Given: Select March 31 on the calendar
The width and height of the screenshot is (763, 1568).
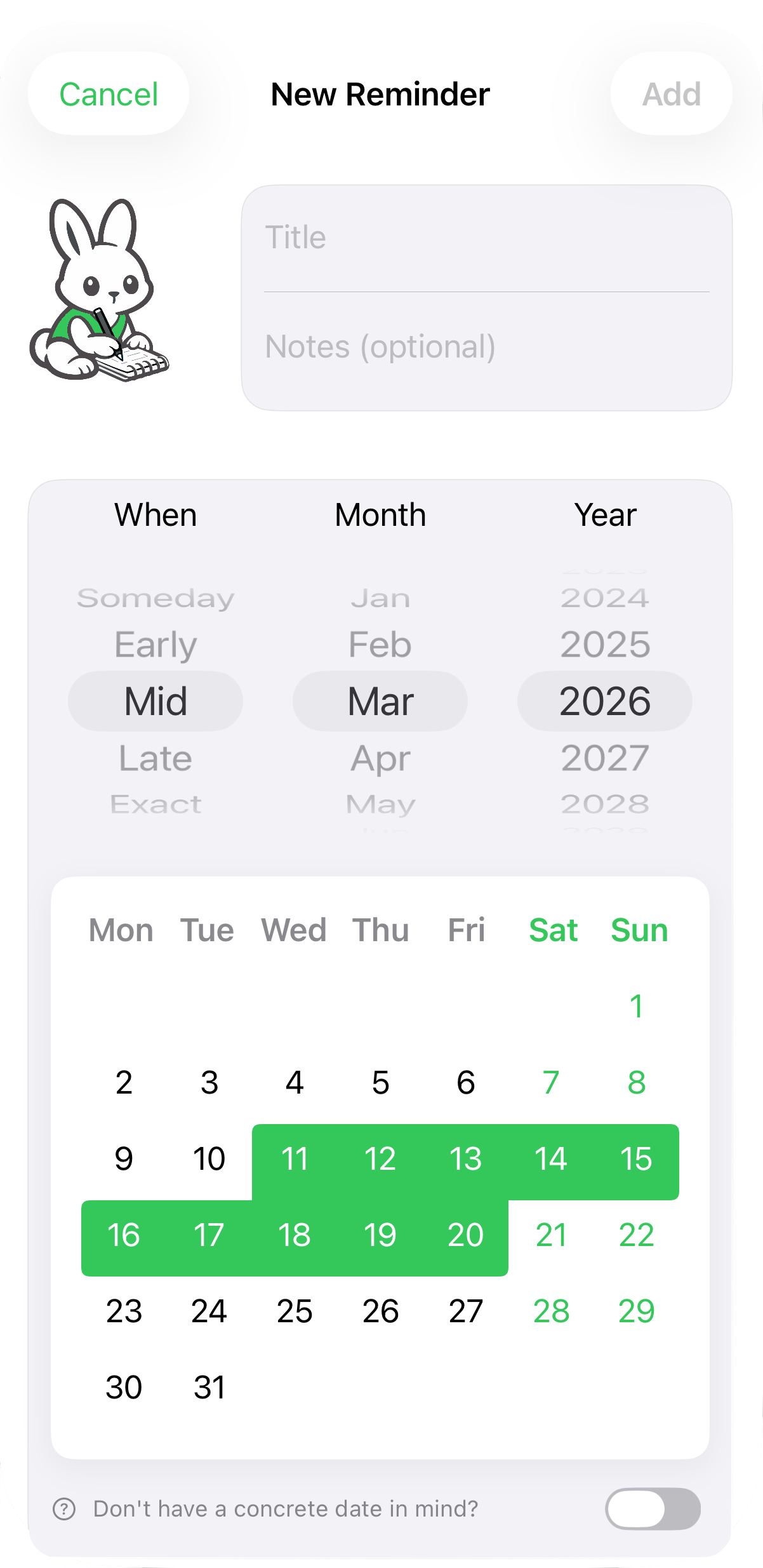Looking at the screenshot, I should [x=209, y=1387].
